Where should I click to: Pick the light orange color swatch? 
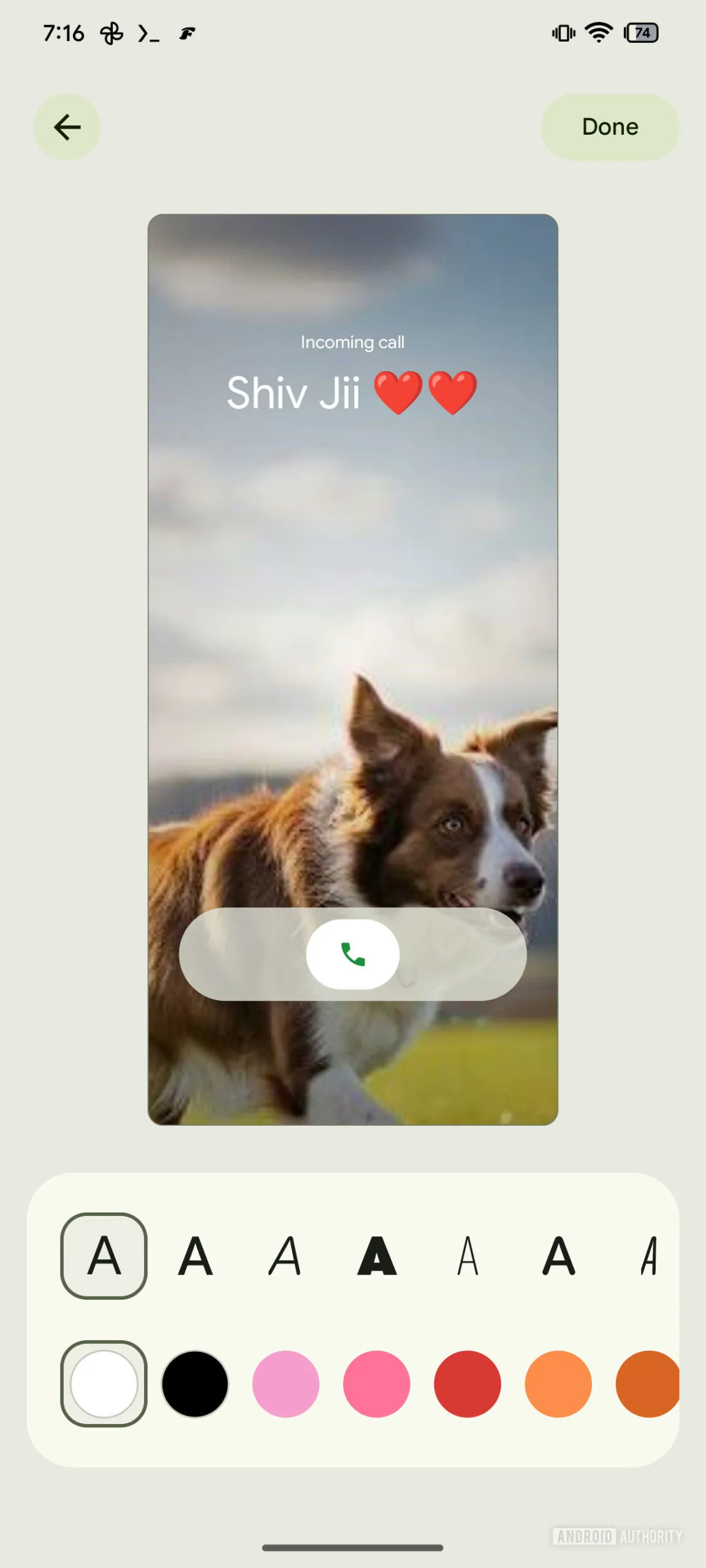[558, 1384]
